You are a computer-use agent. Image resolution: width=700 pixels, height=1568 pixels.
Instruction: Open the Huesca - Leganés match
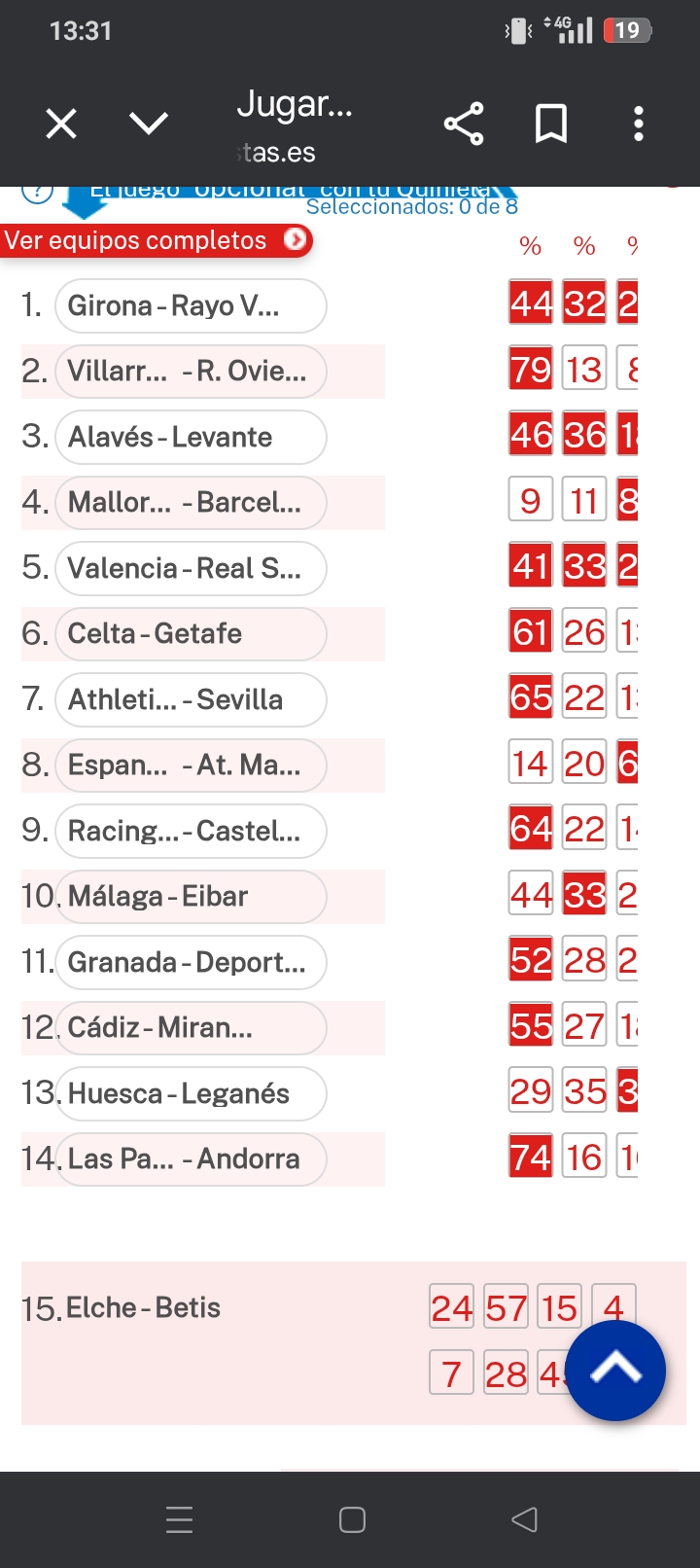pos(191,1094)
